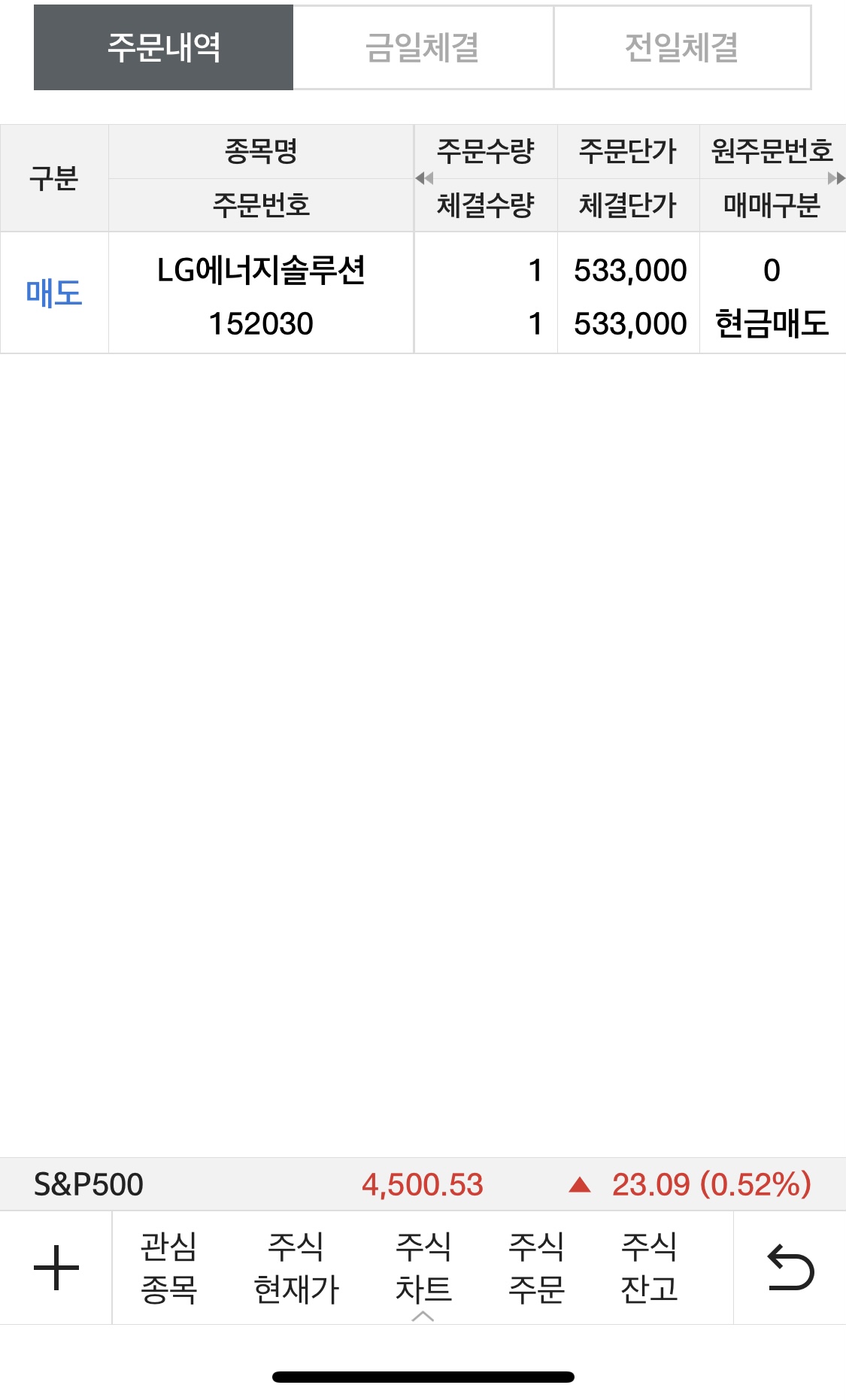Open 주식잔고 balance screen
This screenshot has height=1400, width=846.
pos(649,1268)
